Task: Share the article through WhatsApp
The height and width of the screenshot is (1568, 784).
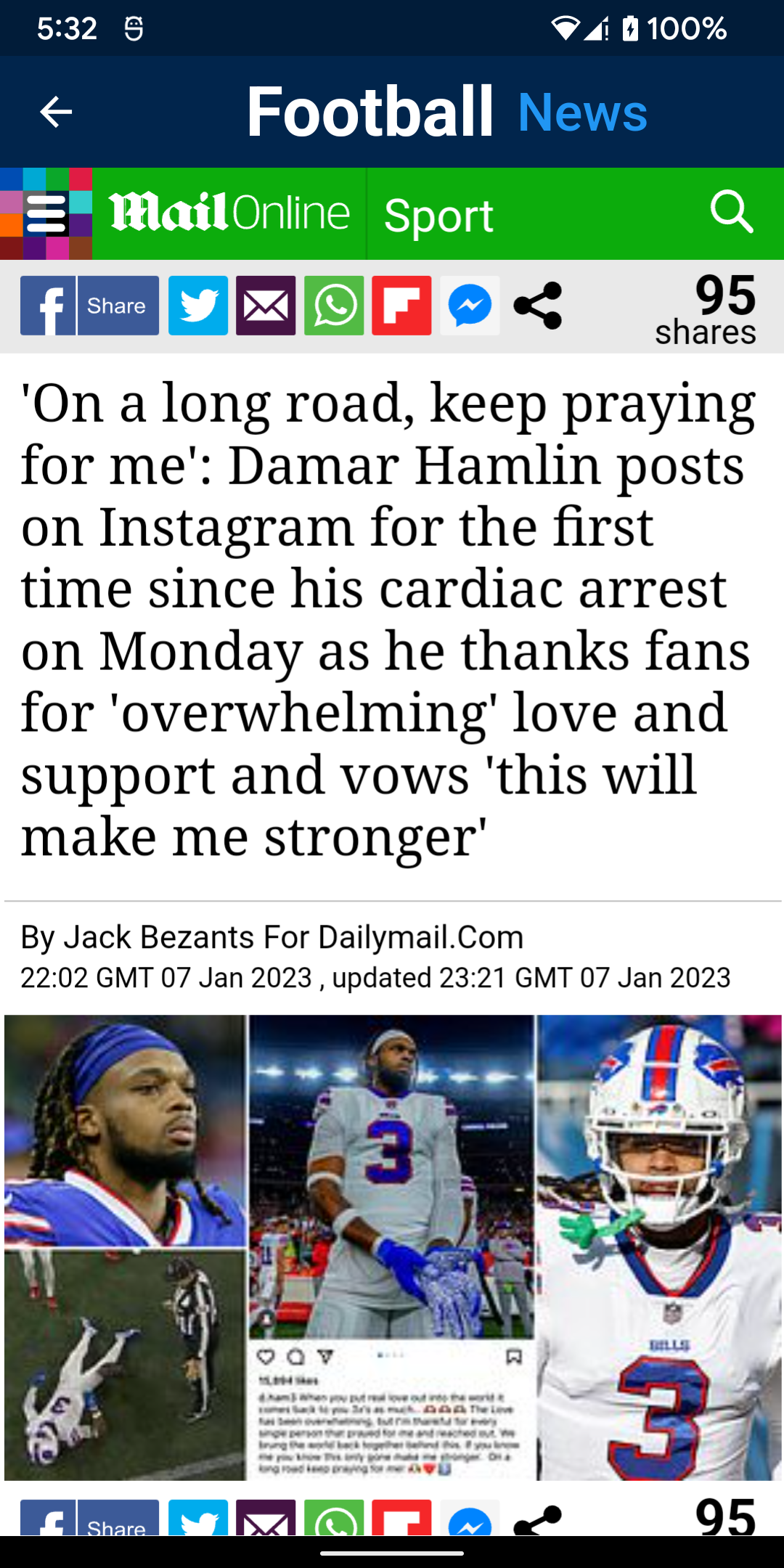Action: click(334, 306)
